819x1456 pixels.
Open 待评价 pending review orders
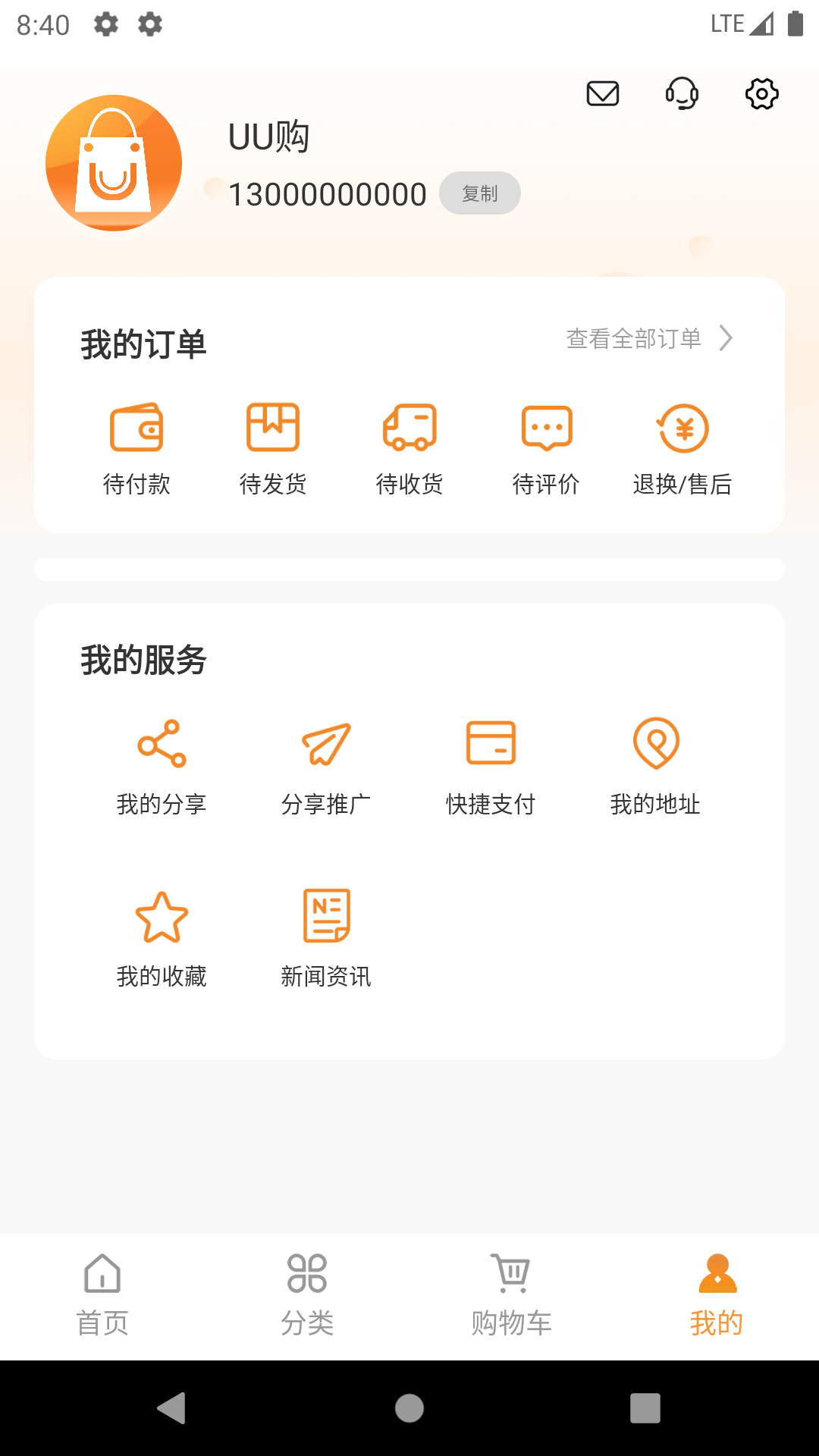coord(546,449)
